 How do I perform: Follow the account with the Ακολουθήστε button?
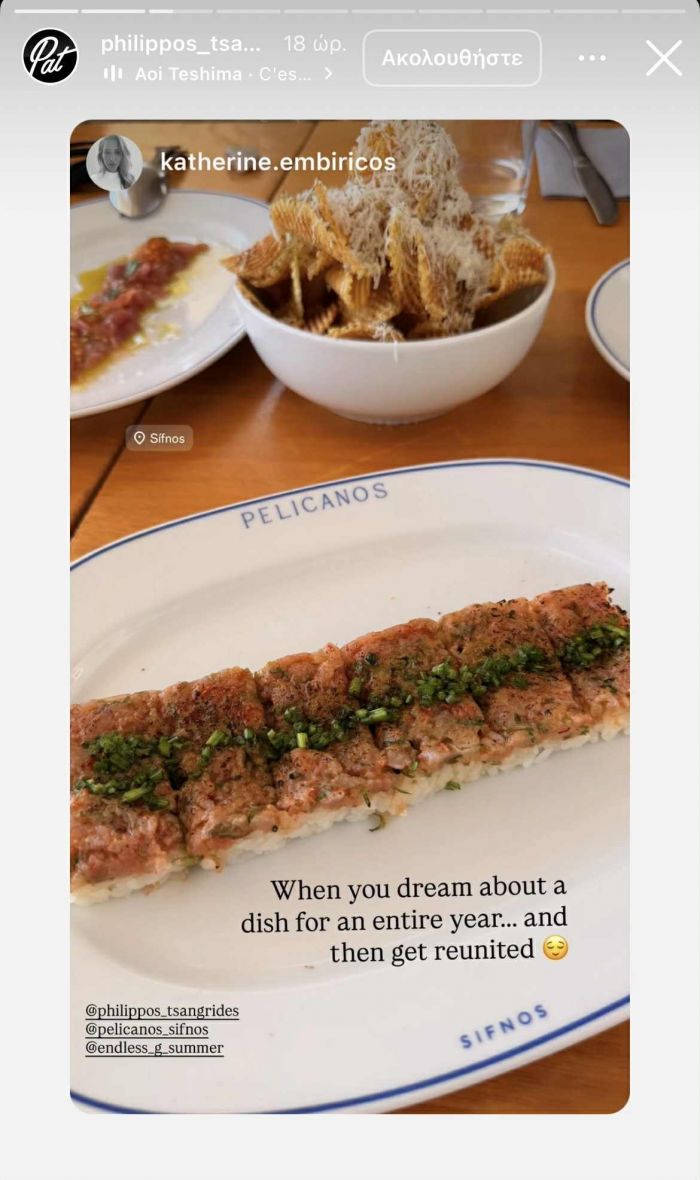pos(452,58)
